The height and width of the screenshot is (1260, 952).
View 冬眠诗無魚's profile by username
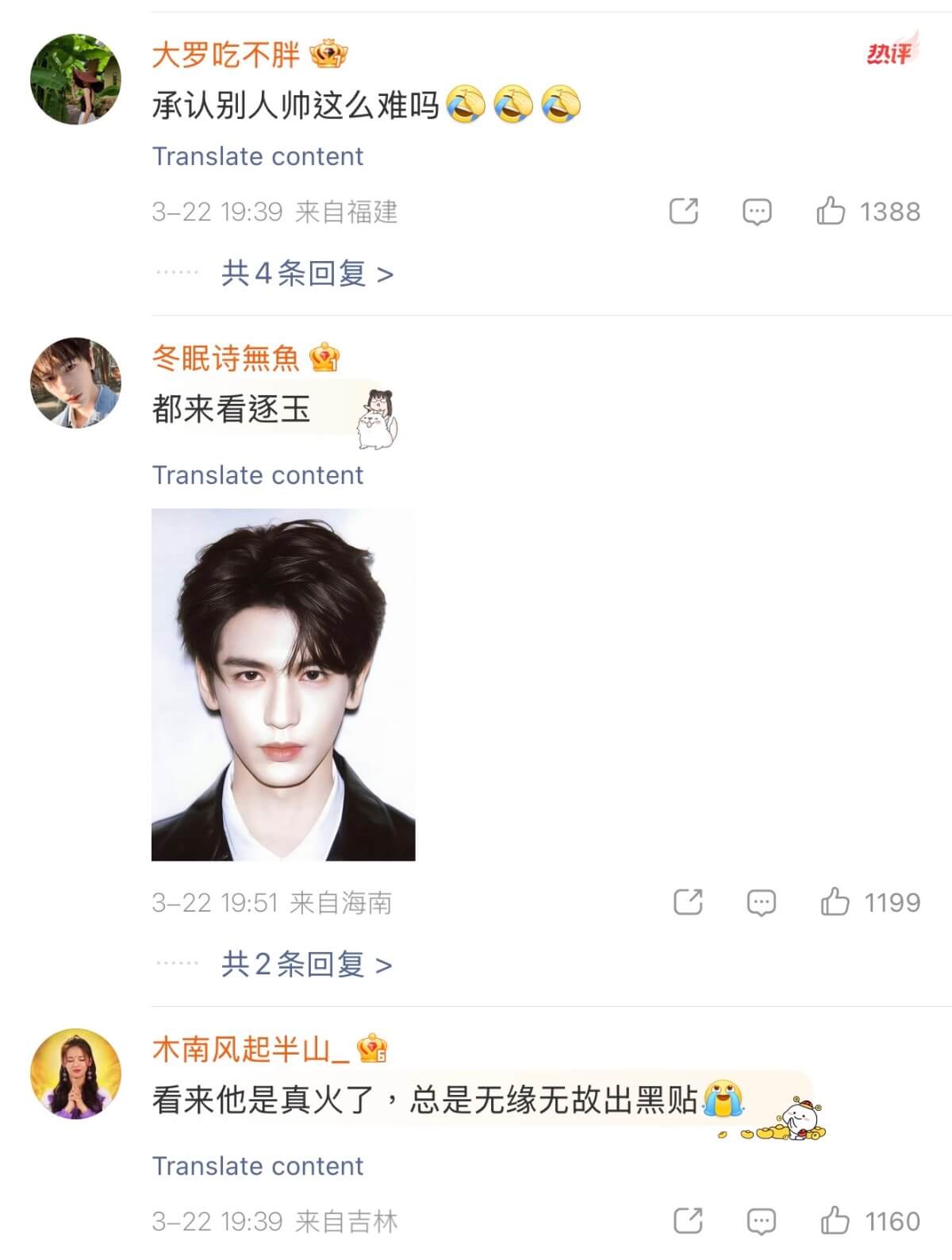pos(225,359)
